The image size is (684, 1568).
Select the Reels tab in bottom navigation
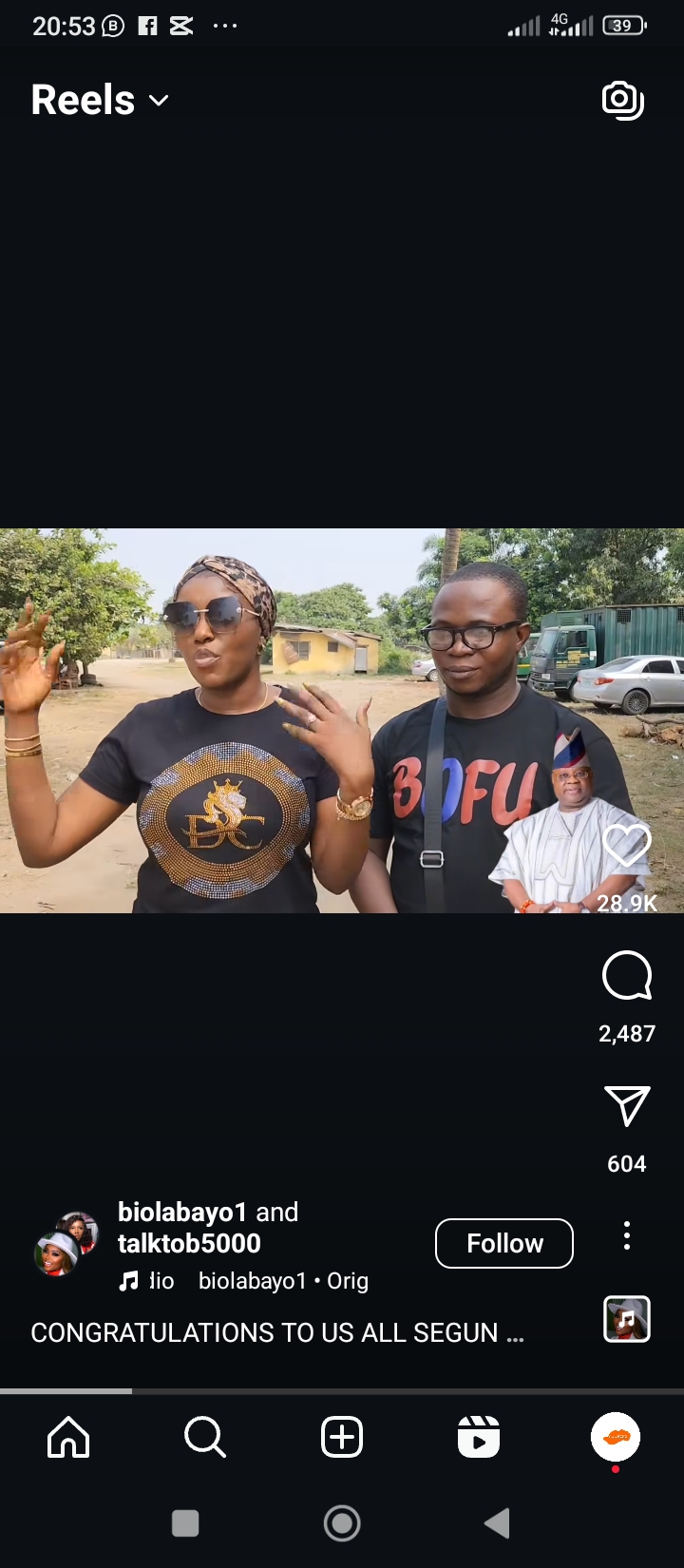tap(479, 1437)
